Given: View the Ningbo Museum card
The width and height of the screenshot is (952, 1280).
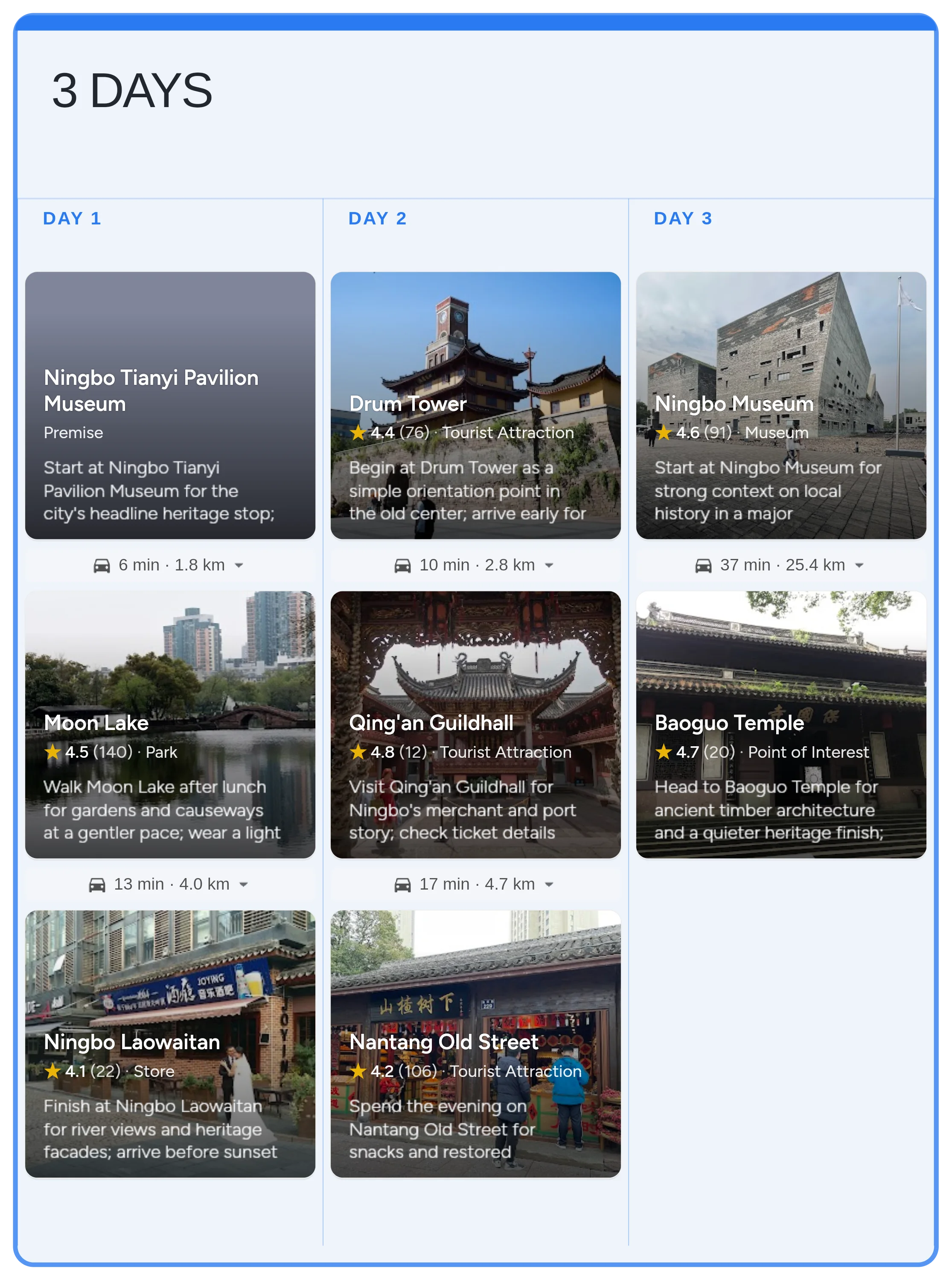Looking at the screenshot, I should click(781, 405).
